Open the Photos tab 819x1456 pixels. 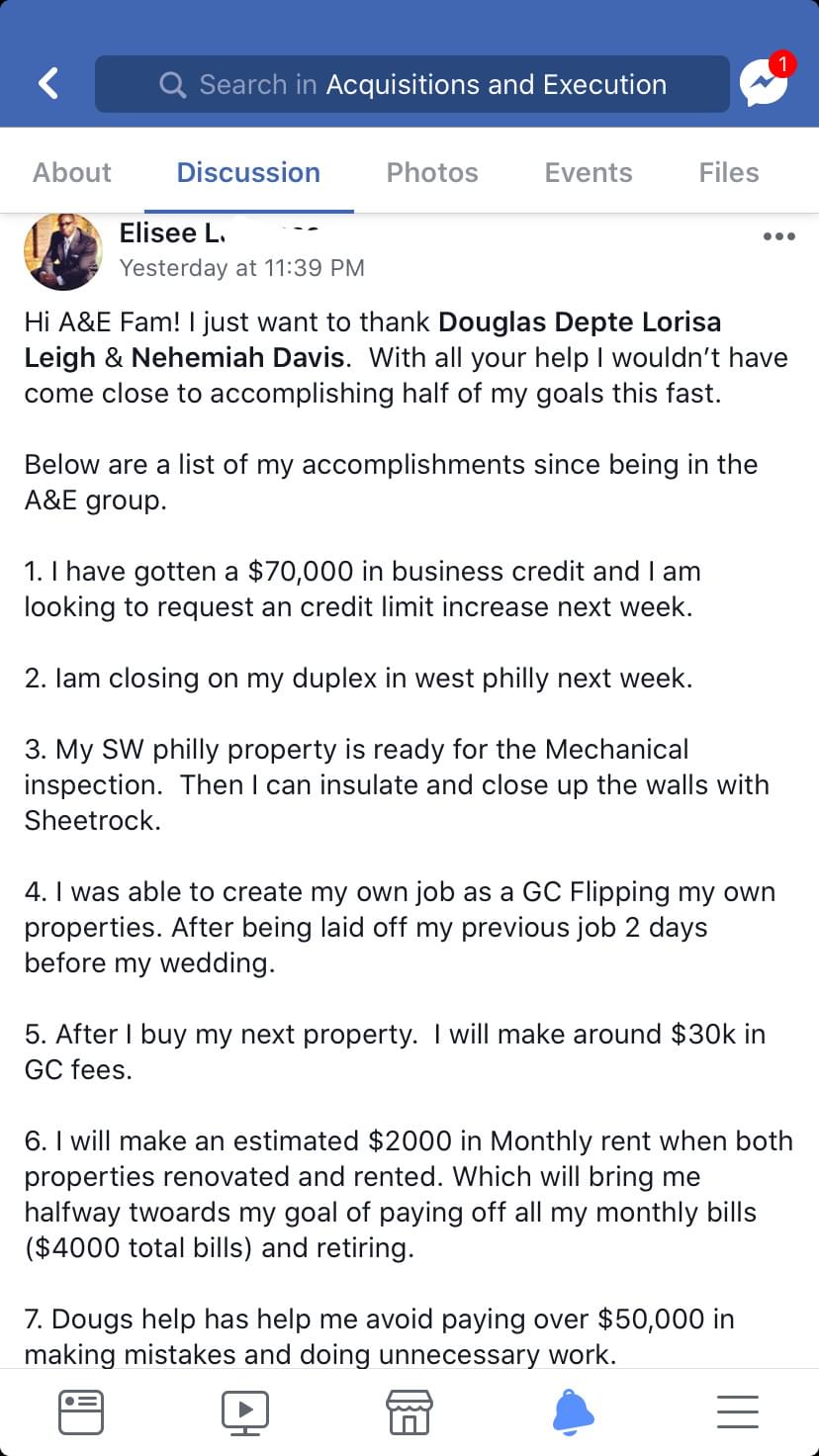(x=432, y=172)
